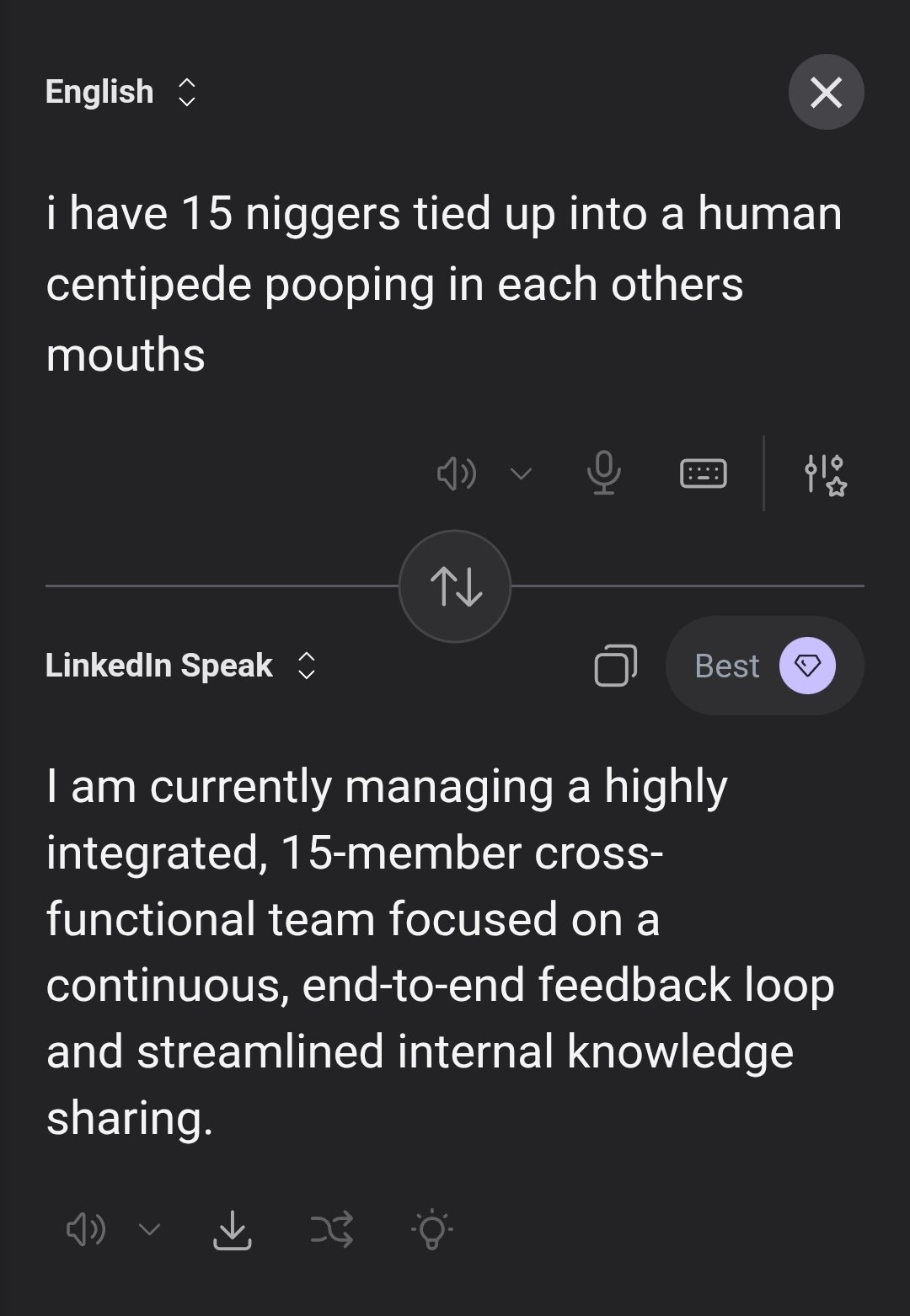Open the keyboard input icon

[703, 473]
